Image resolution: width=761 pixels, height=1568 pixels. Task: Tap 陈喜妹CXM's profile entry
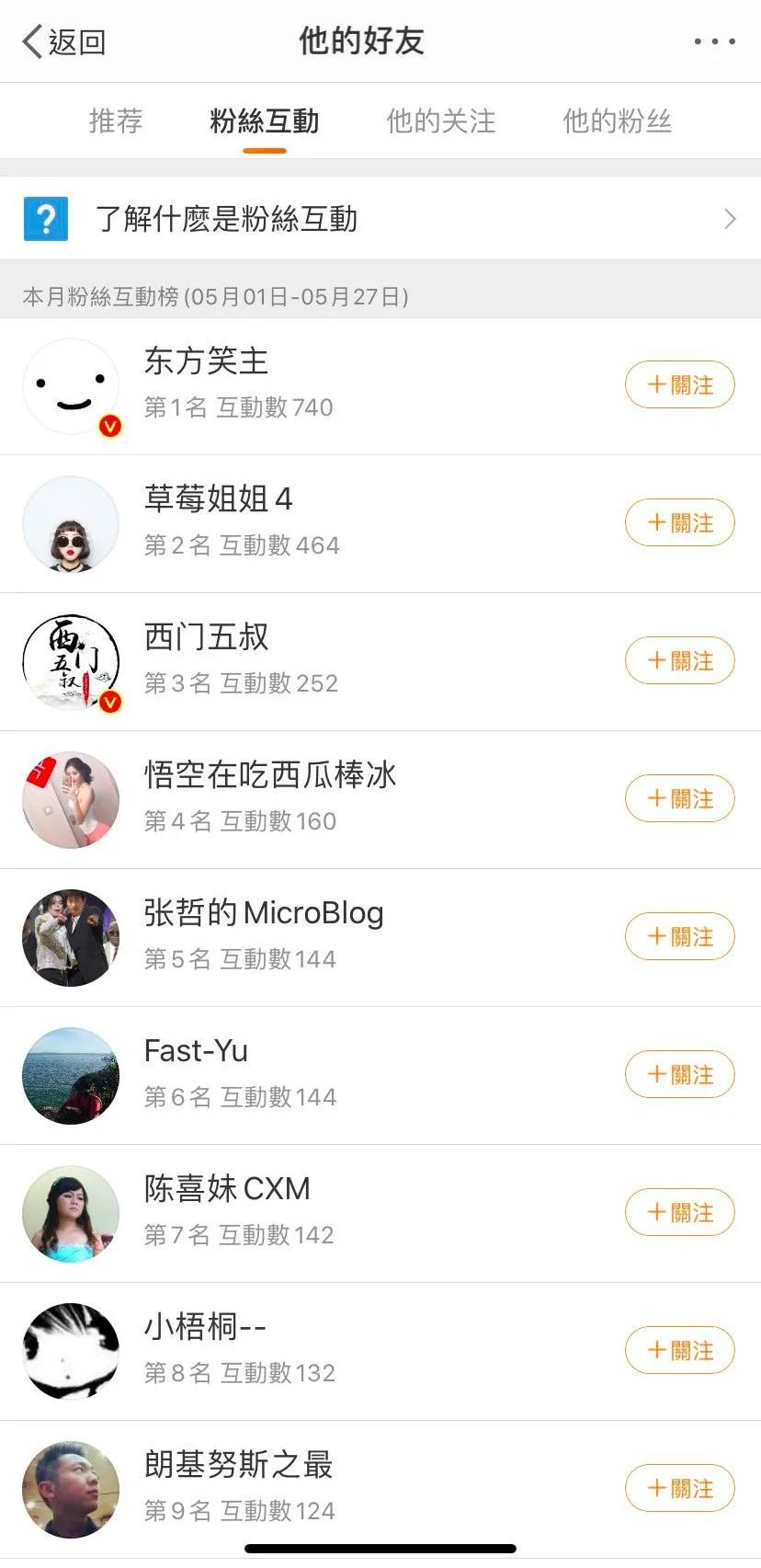(276, 1212)
